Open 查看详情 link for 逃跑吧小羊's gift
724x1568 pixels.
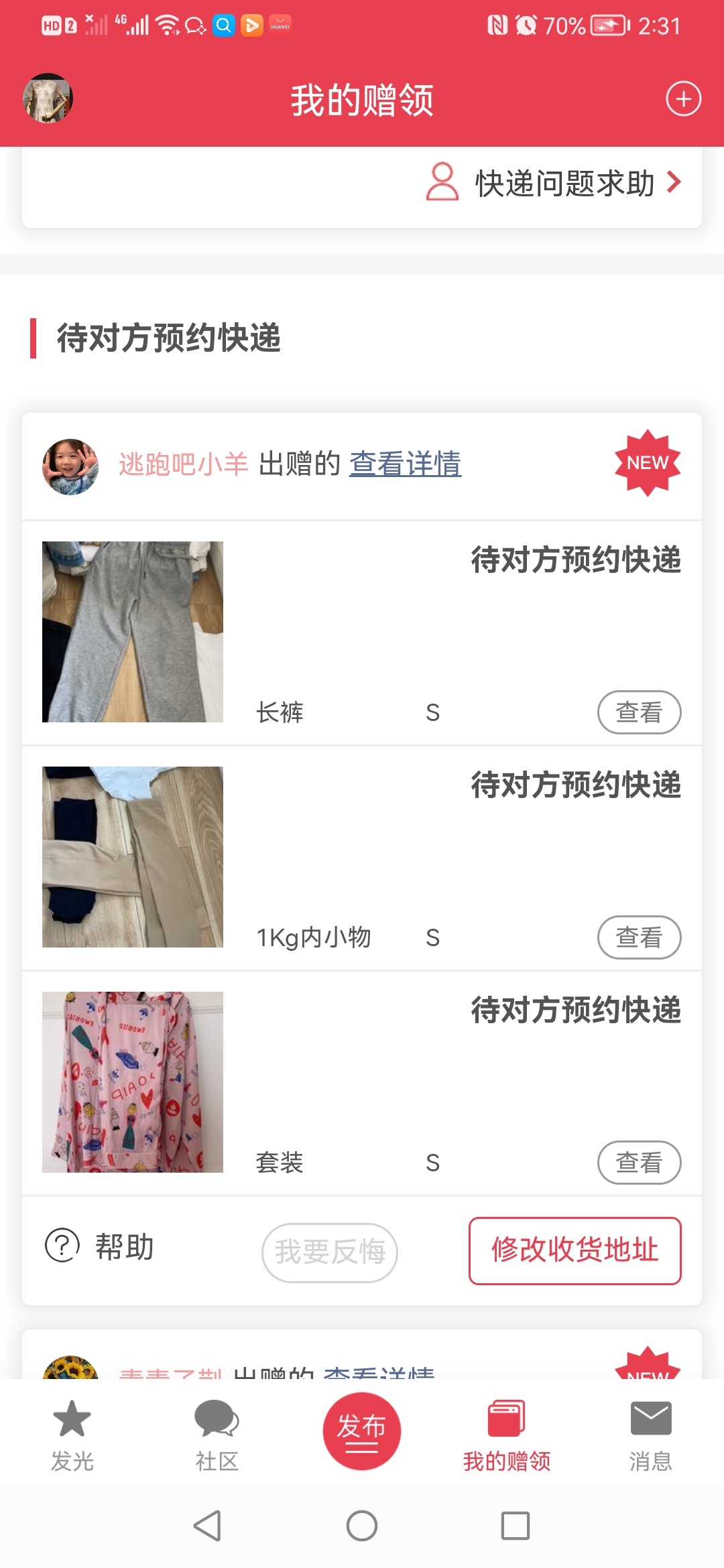[405, 464]
